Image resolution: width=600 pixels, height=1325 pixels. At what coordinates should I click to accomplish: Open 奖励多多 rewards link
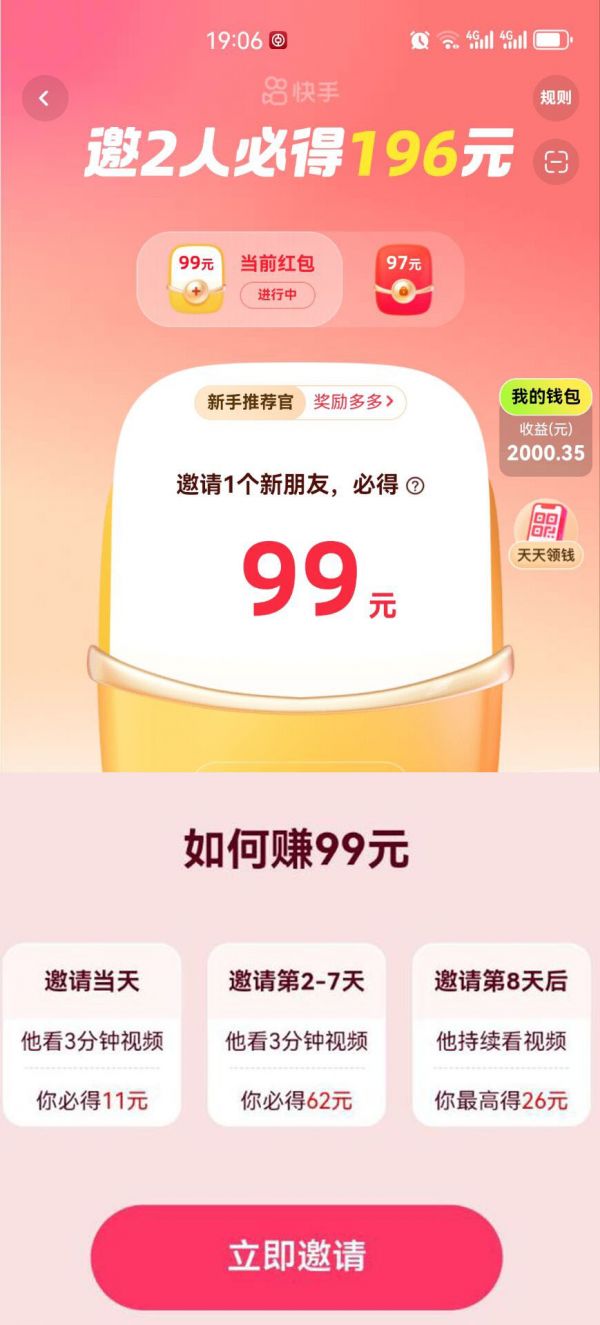coord(353,402)
